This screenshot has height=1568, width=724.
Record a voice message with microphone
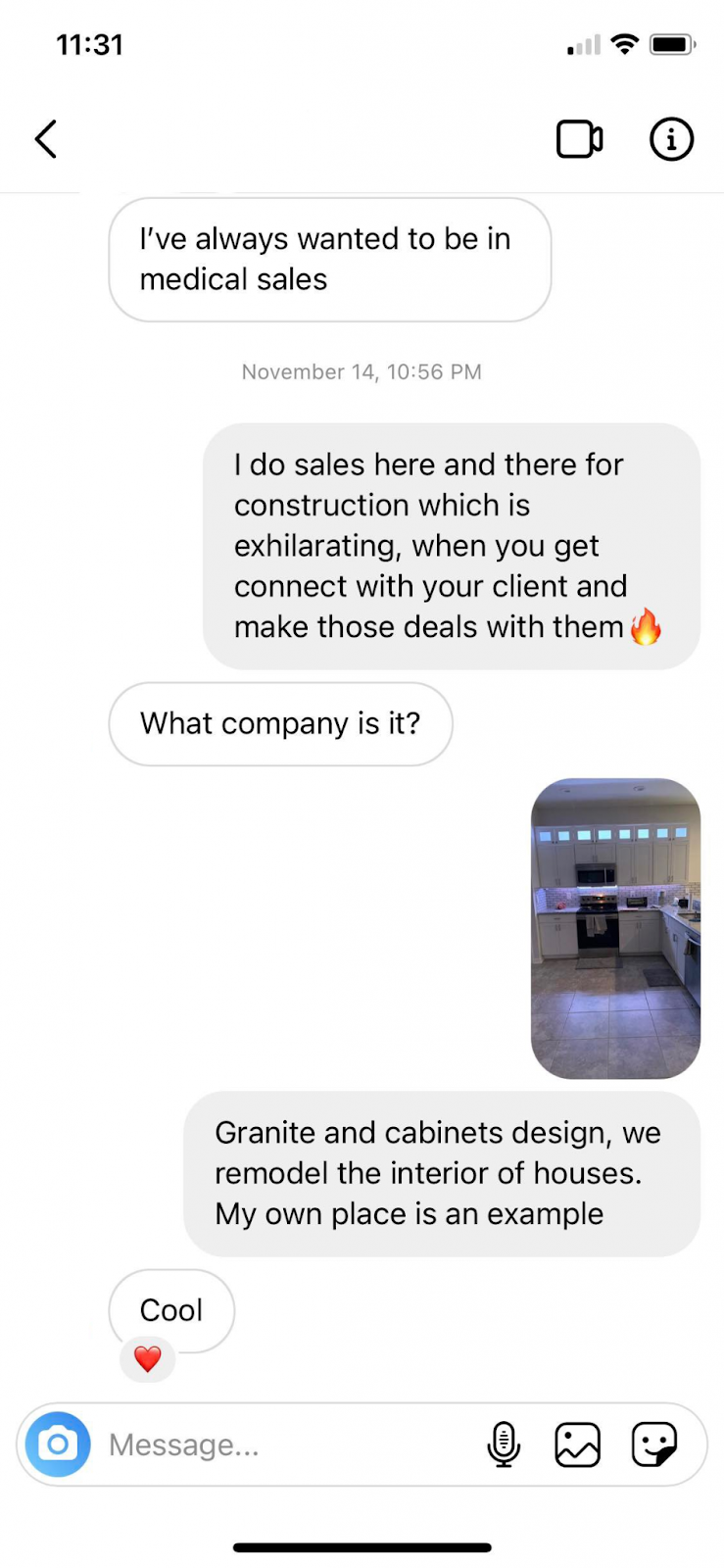tap(504, 1445)
